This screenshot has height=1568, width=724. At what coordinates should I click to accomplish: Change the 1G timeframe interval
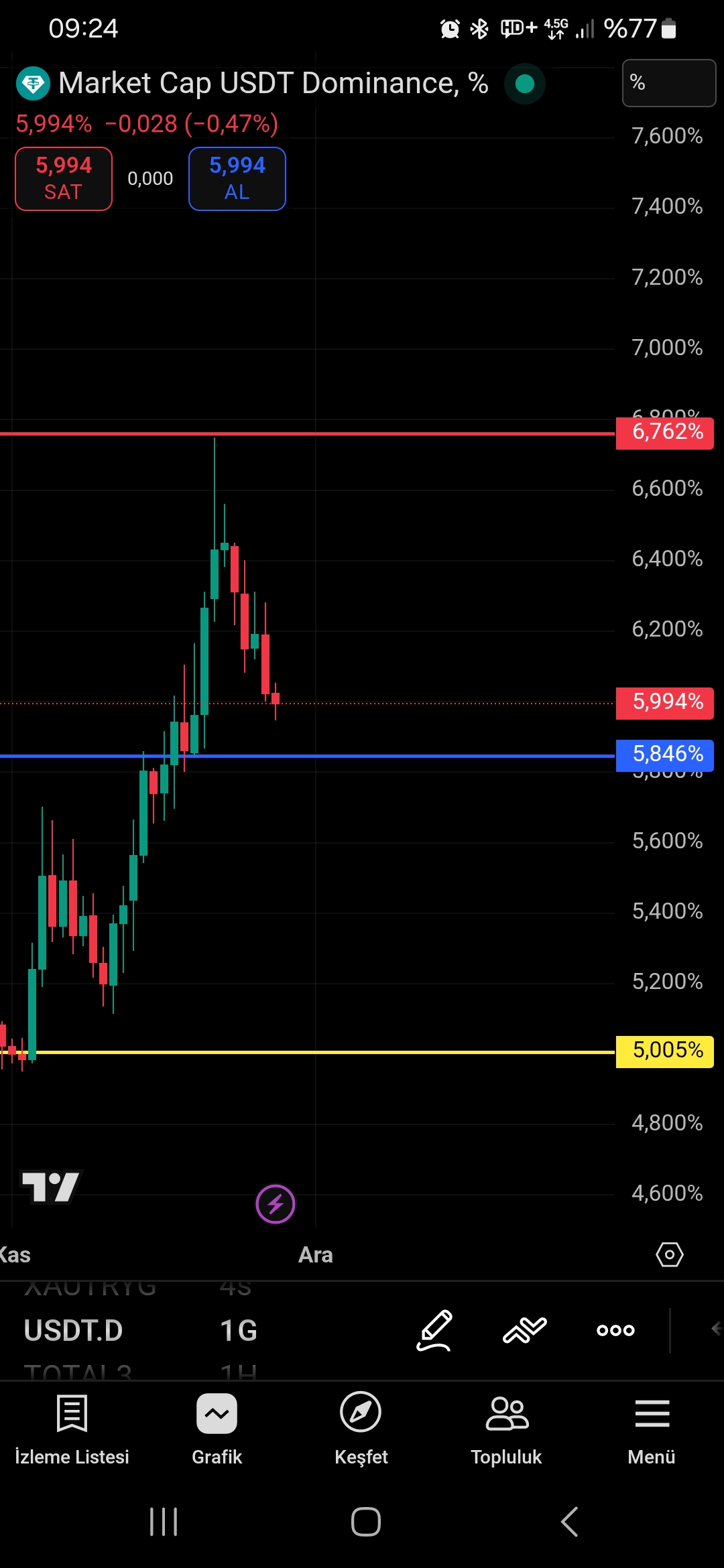click(239, 1330)
